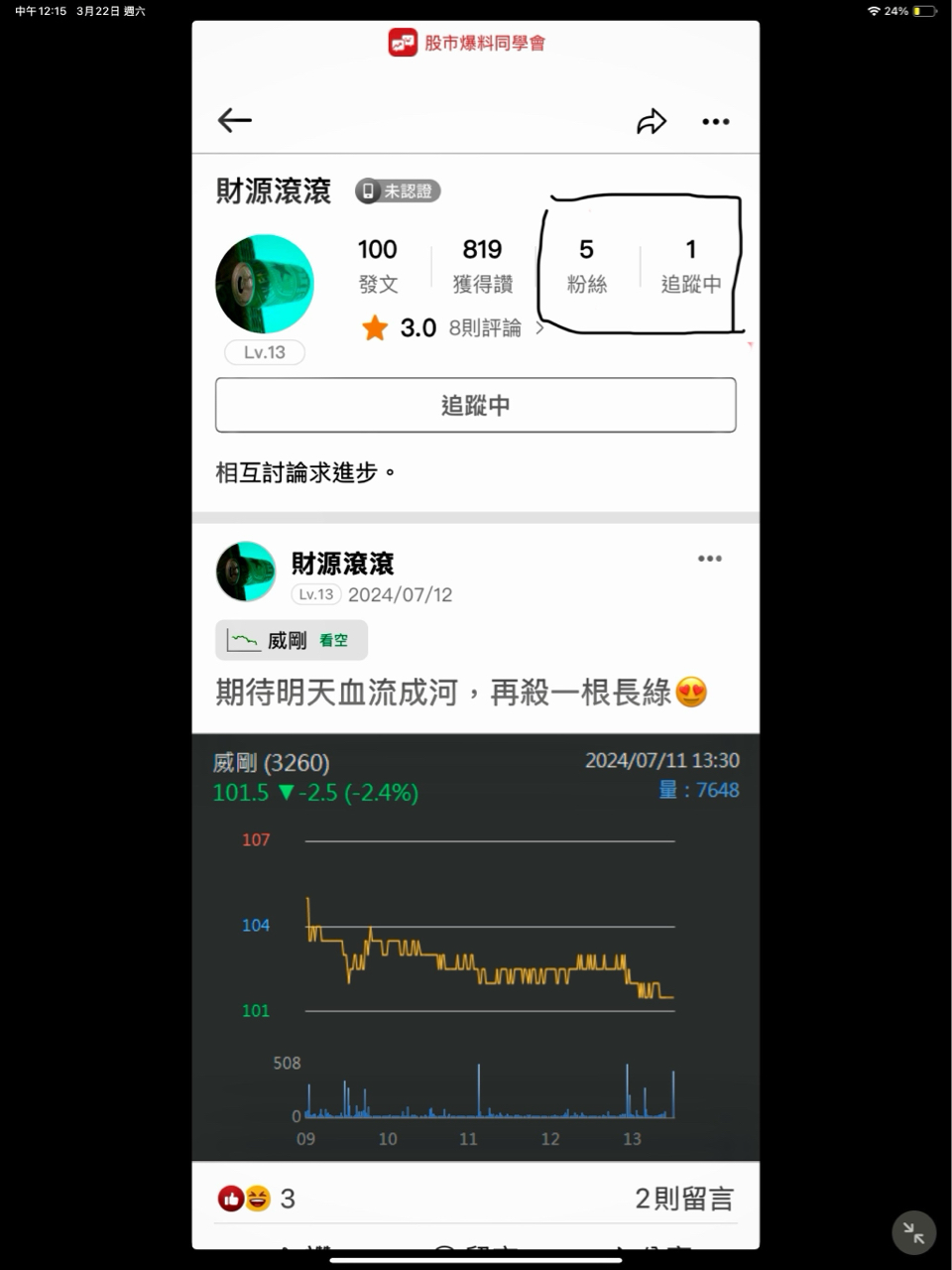Open the 威剛 stock tag

[x=291, y=640]
